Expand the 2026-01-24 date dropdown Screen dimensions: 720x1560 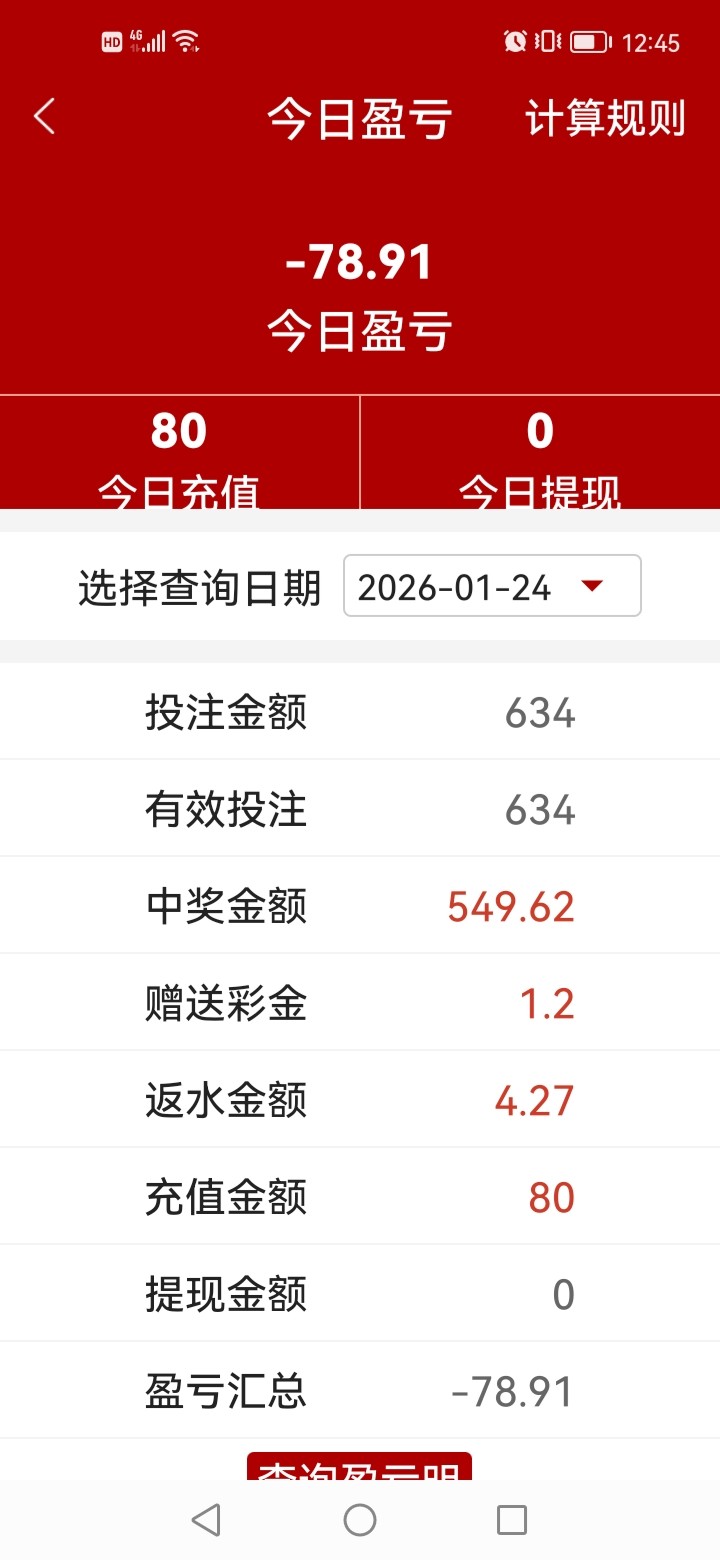492,586
